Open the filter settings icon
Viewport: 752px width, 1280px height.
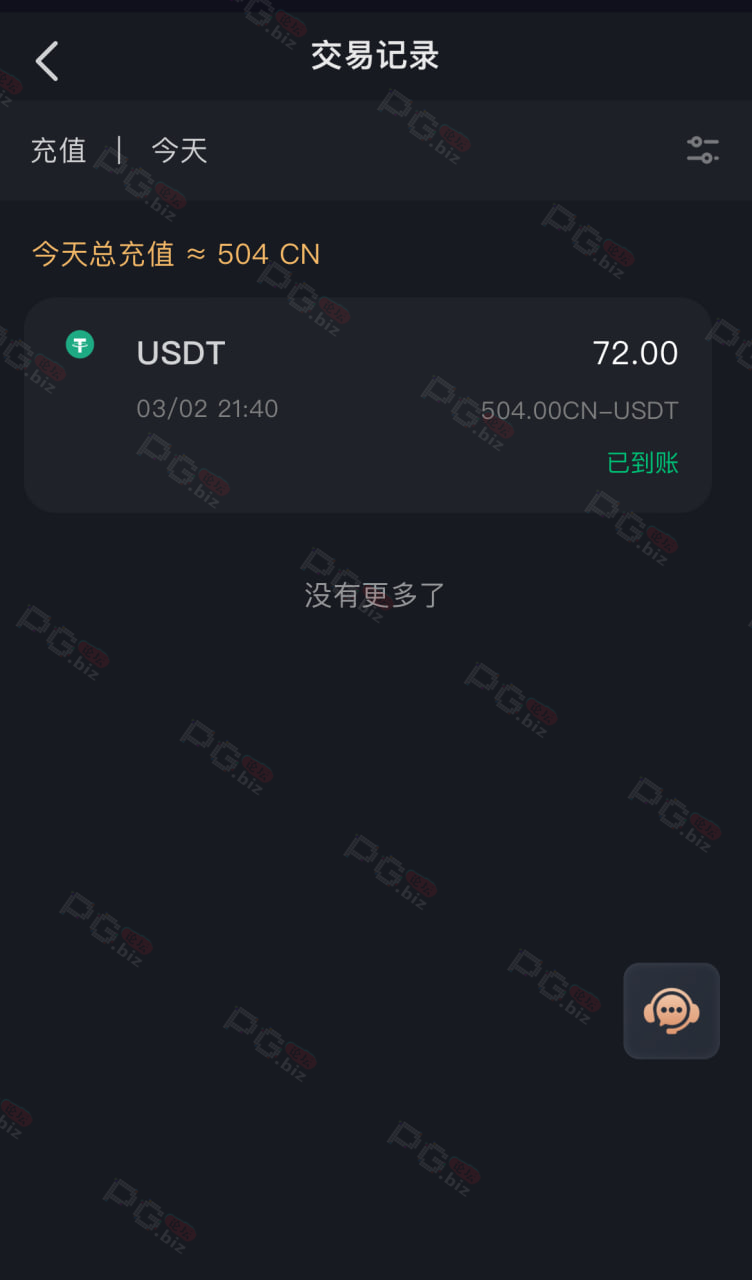point(702,151)
